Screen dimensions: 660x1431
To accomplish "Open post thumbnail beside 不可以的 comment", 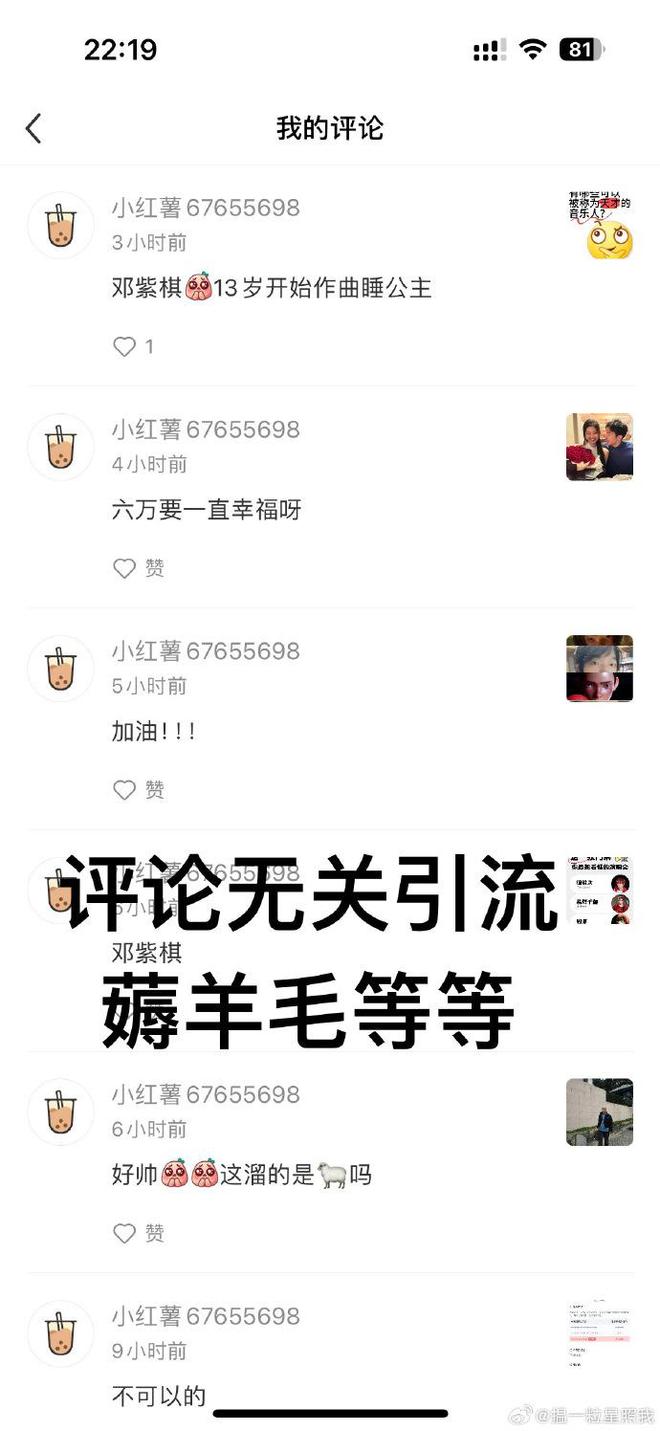I will pos(599,1333).
